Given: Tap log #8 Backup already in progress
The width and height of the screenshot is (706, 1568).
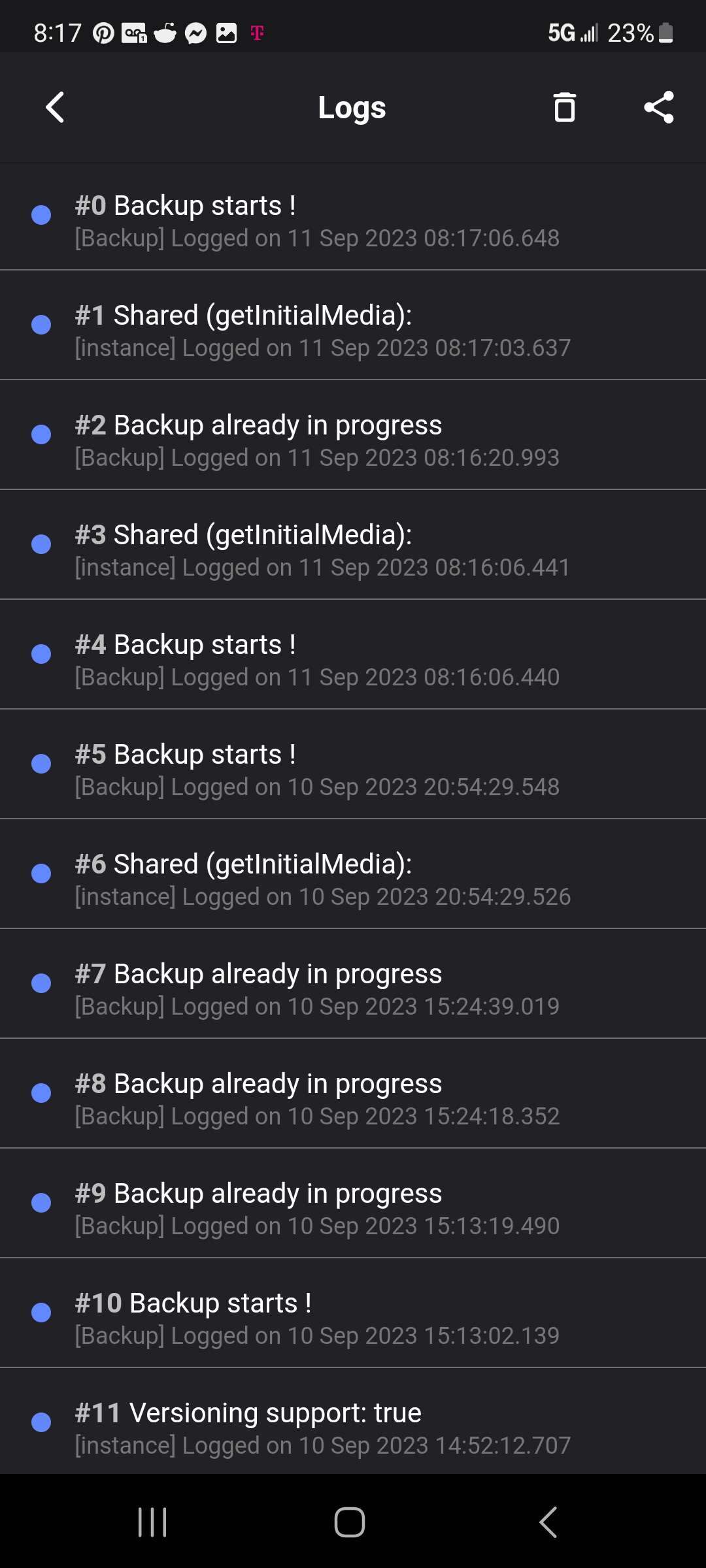Looking at the screenshot, I should [353, 1094].
